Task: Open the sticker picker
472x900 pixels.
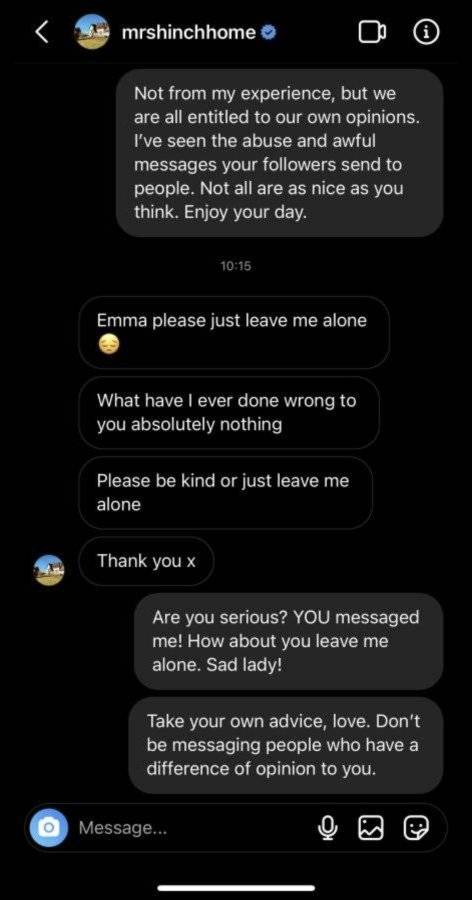Action: tap(416, 828)
